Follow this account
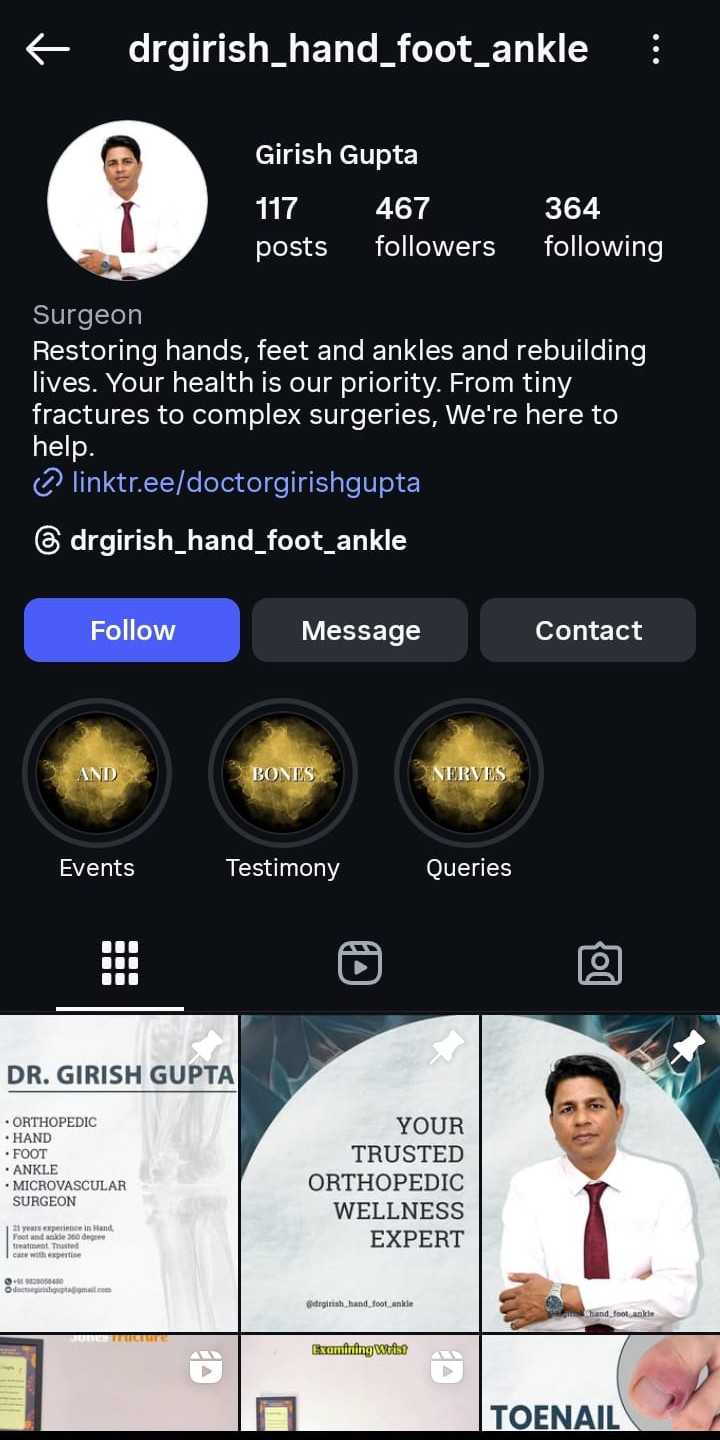Viewport: 720px width, 1440px height. (x=132, y=630)
